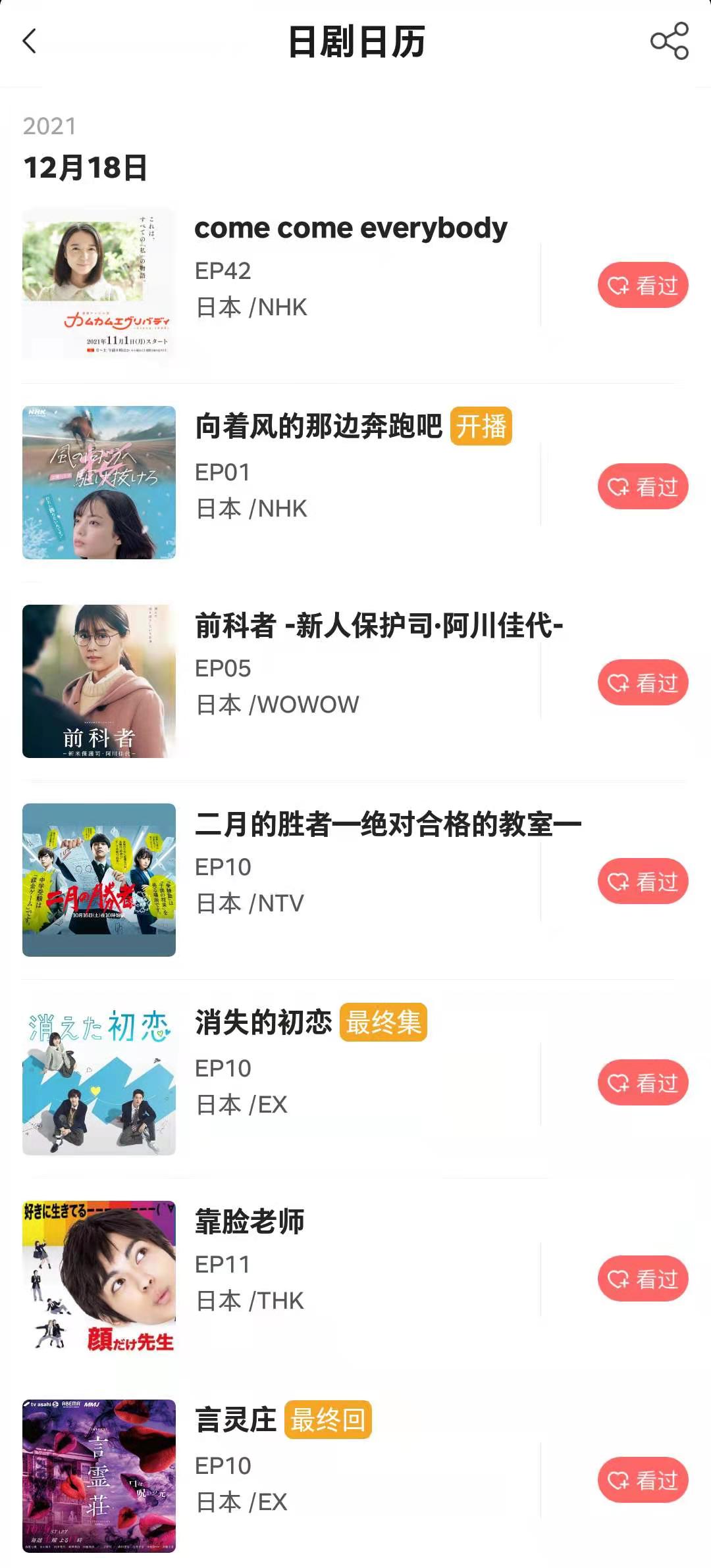
Task: Mark come come everybody as 看过
Action: click(x=643, y=286)
